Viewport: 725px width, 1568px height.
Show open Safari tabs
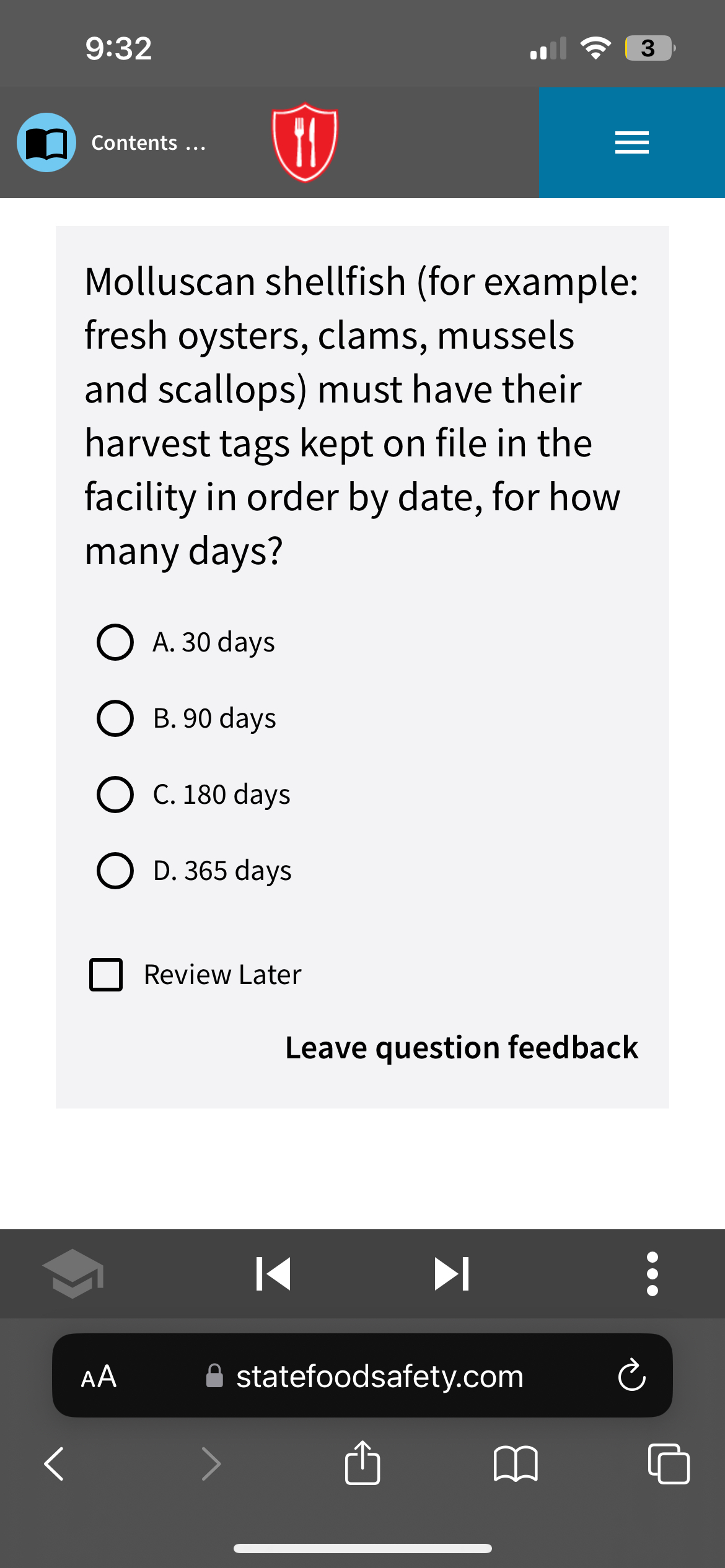(669, 1464)
